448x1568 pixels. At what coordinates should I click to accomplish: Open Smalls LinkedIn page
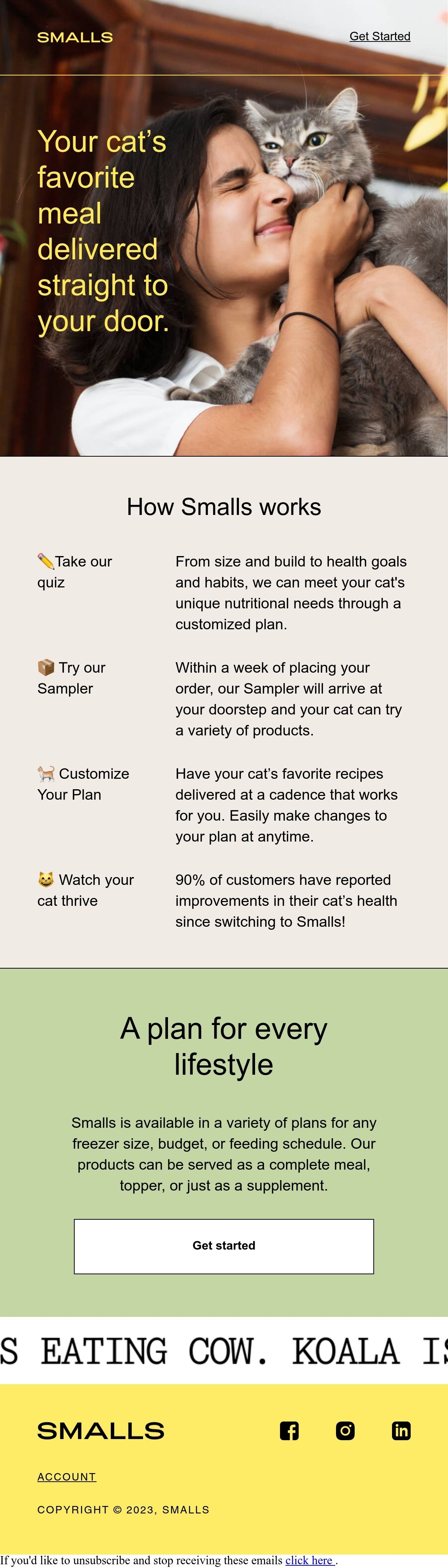click(x=401, y=1430)
